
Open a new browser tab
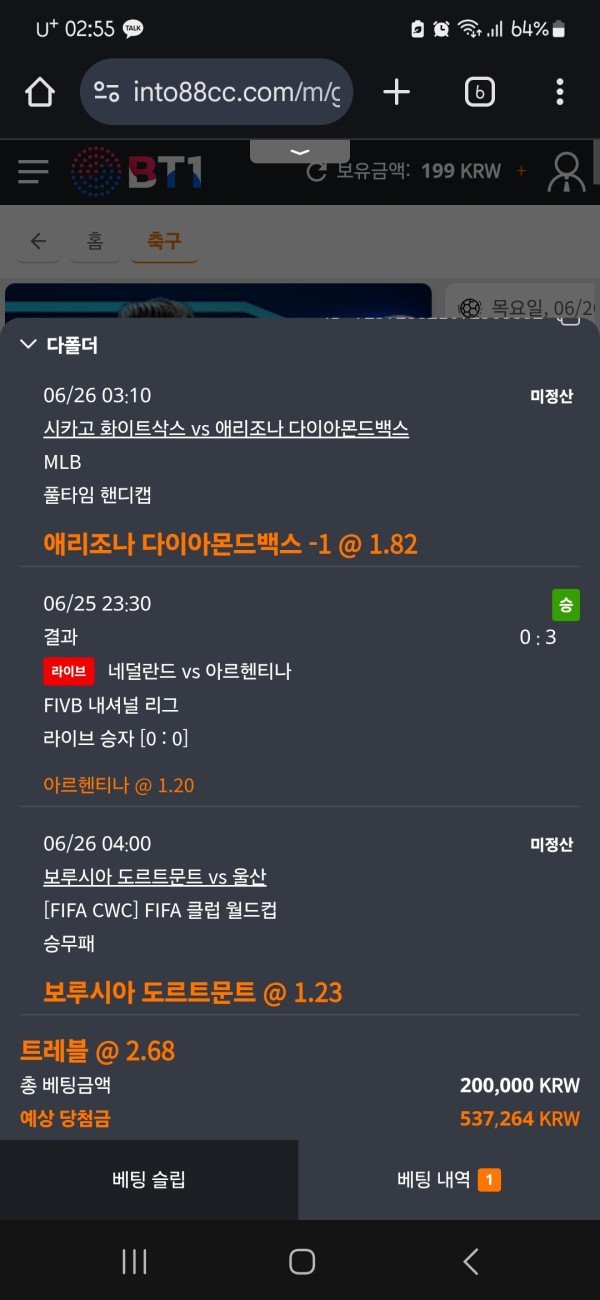[396, 92]
